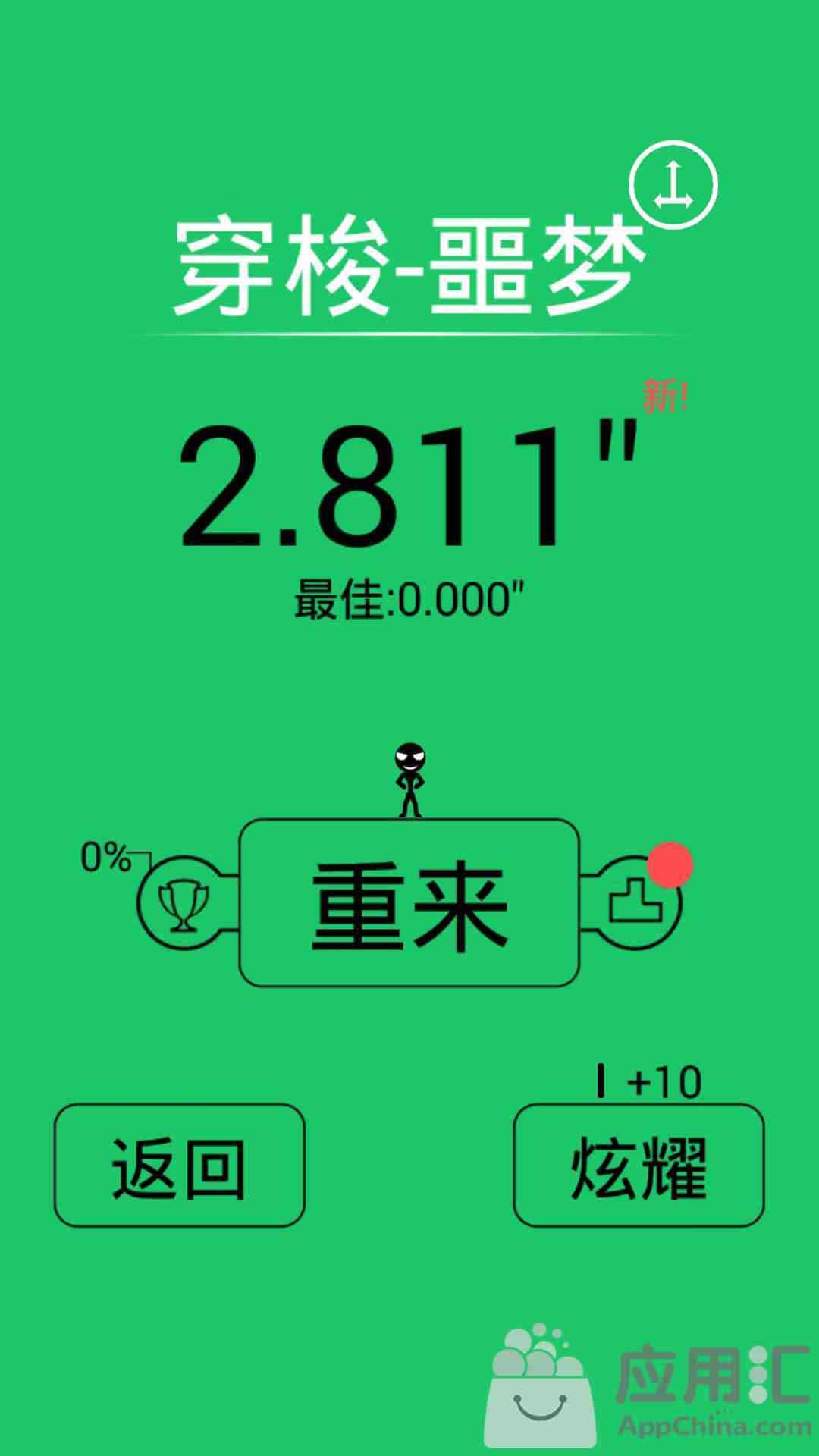The image size is (819, 1456).
Task: Go back with the 返回 button
Action: click(x=179, y=1166)
